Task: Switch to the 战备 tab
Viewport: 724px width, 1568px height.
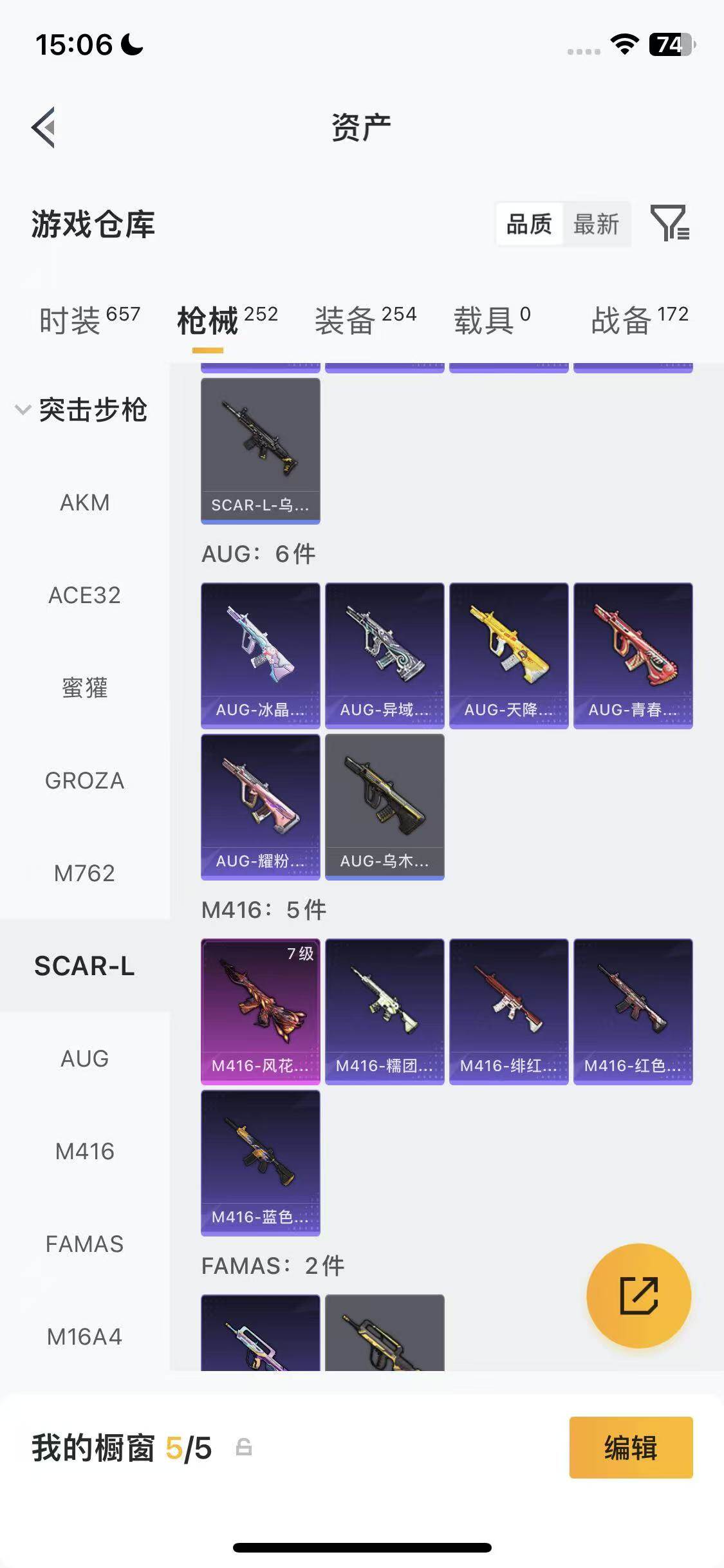Action: (640, 320)
